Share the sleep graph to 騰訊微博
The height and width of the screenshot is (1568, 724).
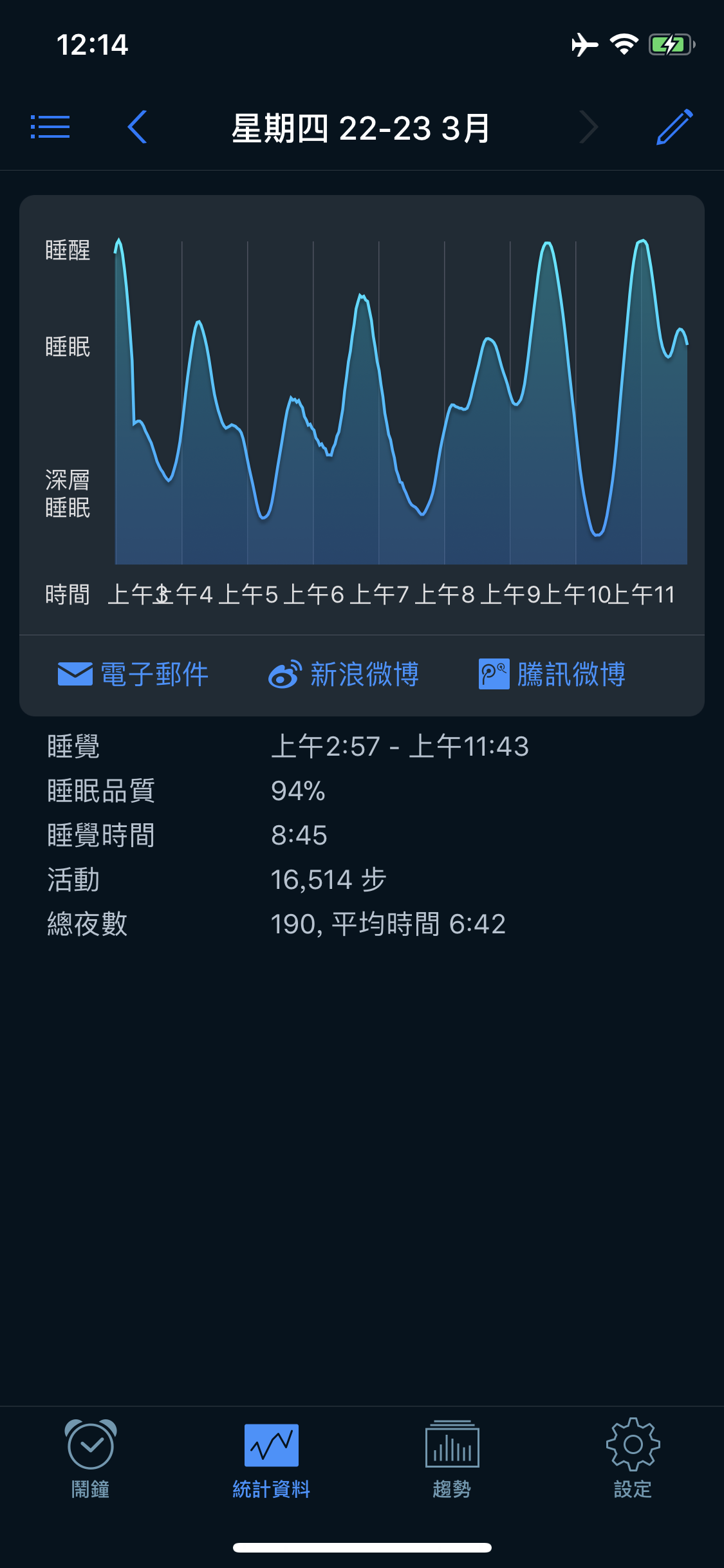[x=552, y=675]
